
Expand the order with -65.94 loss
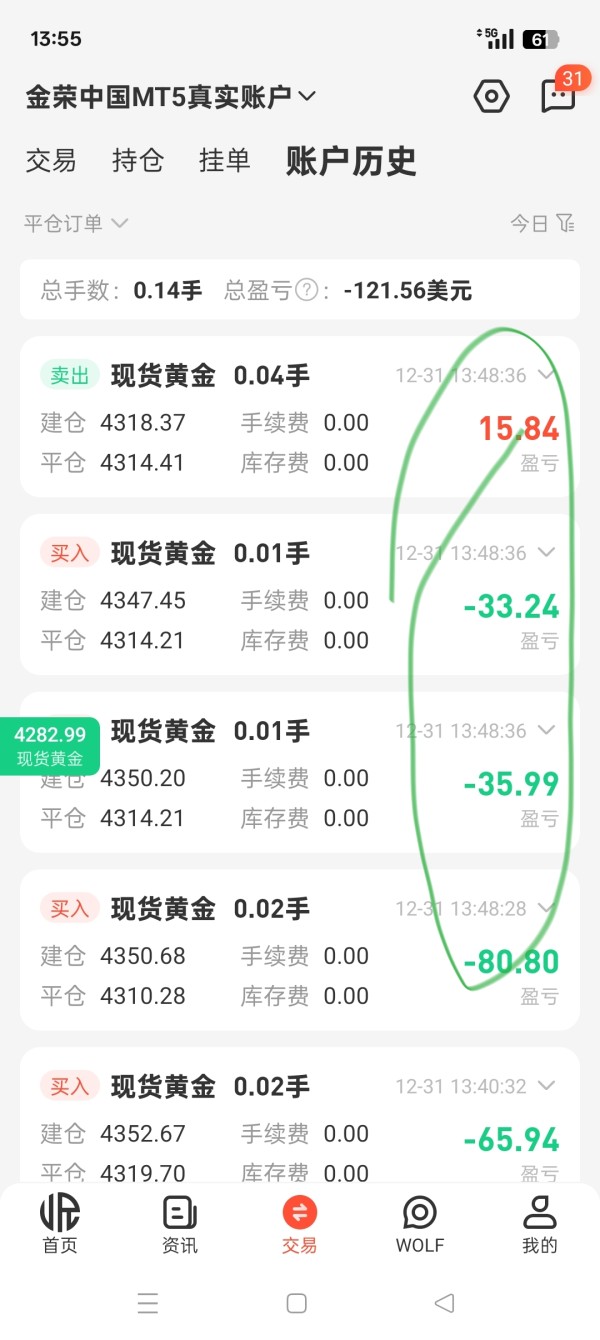click(546, 1086)
